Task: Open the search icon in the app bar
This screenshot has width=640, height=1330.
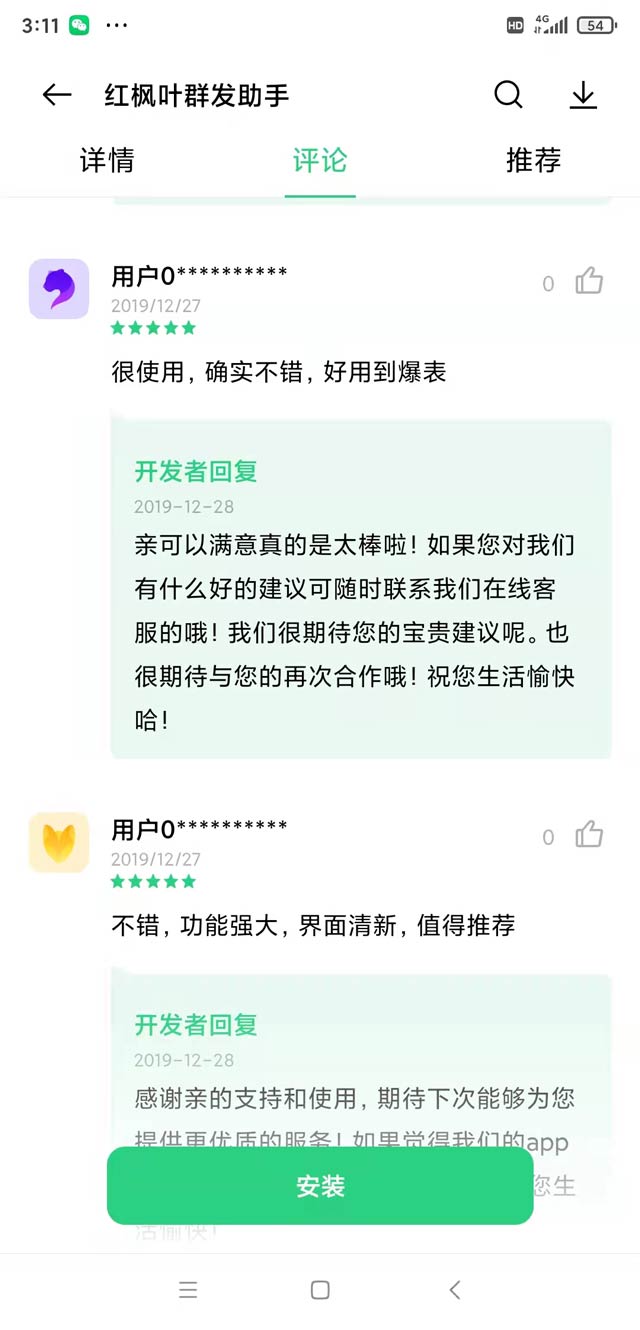Action: pyautogui.click(x=508, y=95)
